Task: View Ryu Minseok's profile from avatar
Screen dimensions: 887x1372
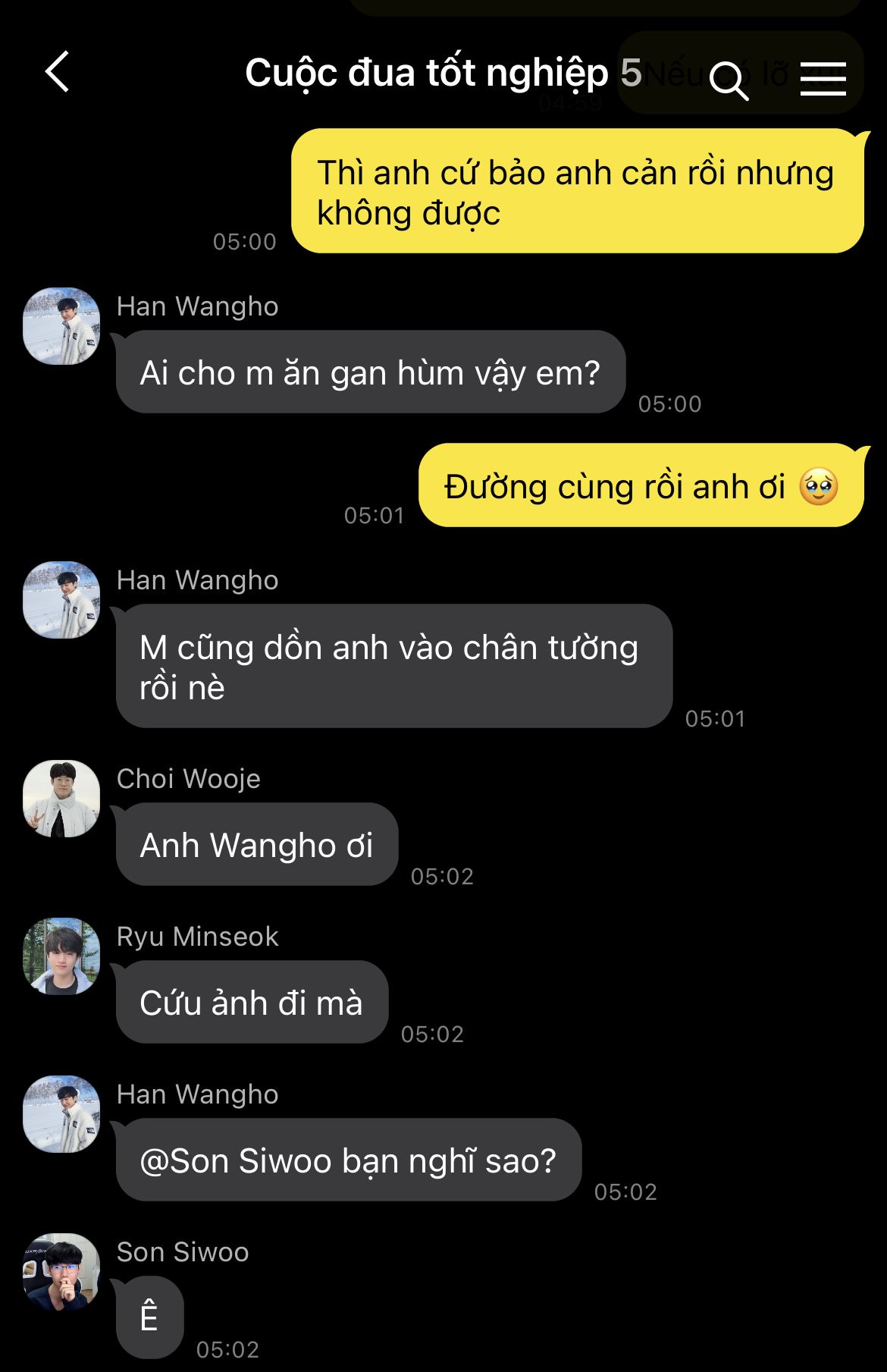Action: [x=61, y=956]
